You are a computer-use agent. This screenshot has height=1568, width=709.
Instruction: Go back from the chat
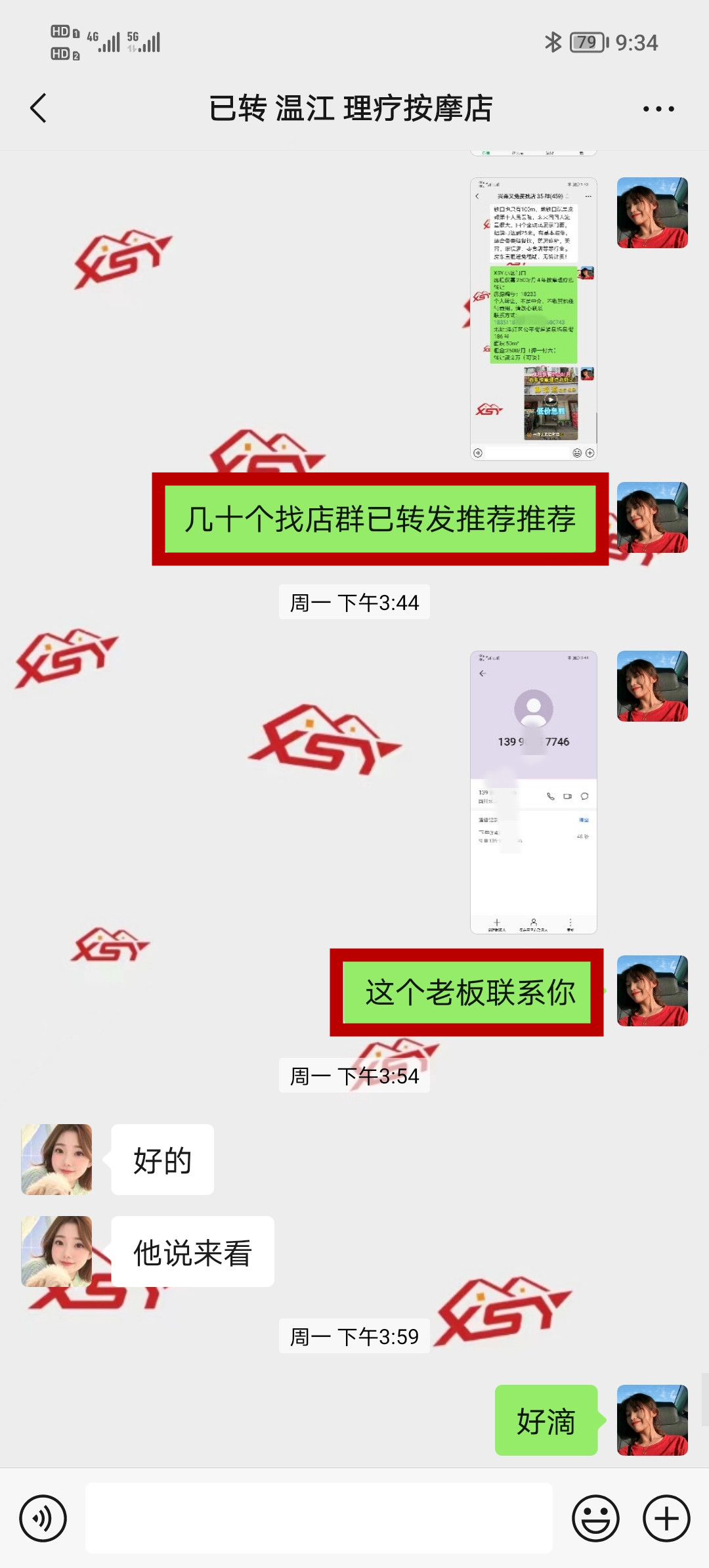pyautogui.click(x=39, y=108)
